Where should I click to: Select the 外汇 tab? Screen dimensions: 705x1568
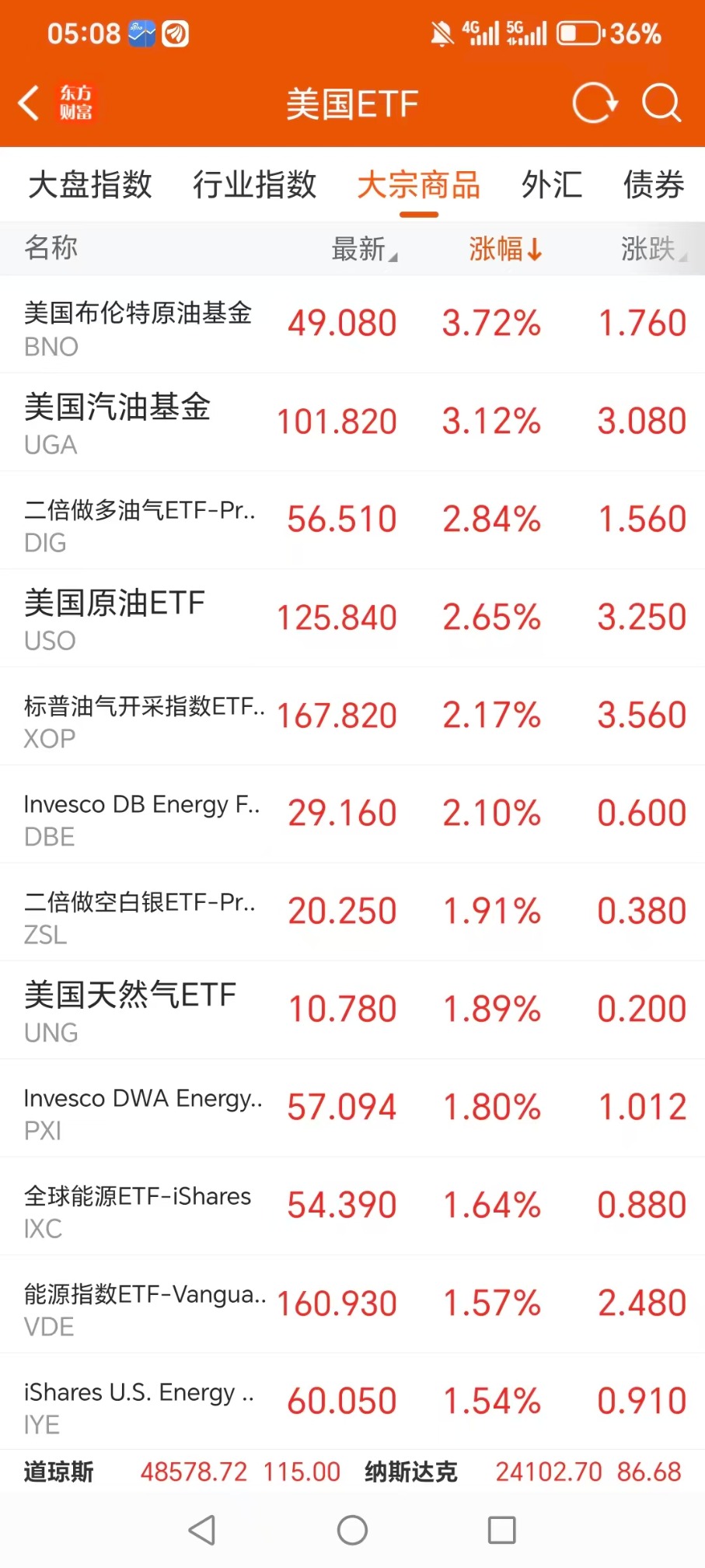pyautogui.click(x=552, y=185)
